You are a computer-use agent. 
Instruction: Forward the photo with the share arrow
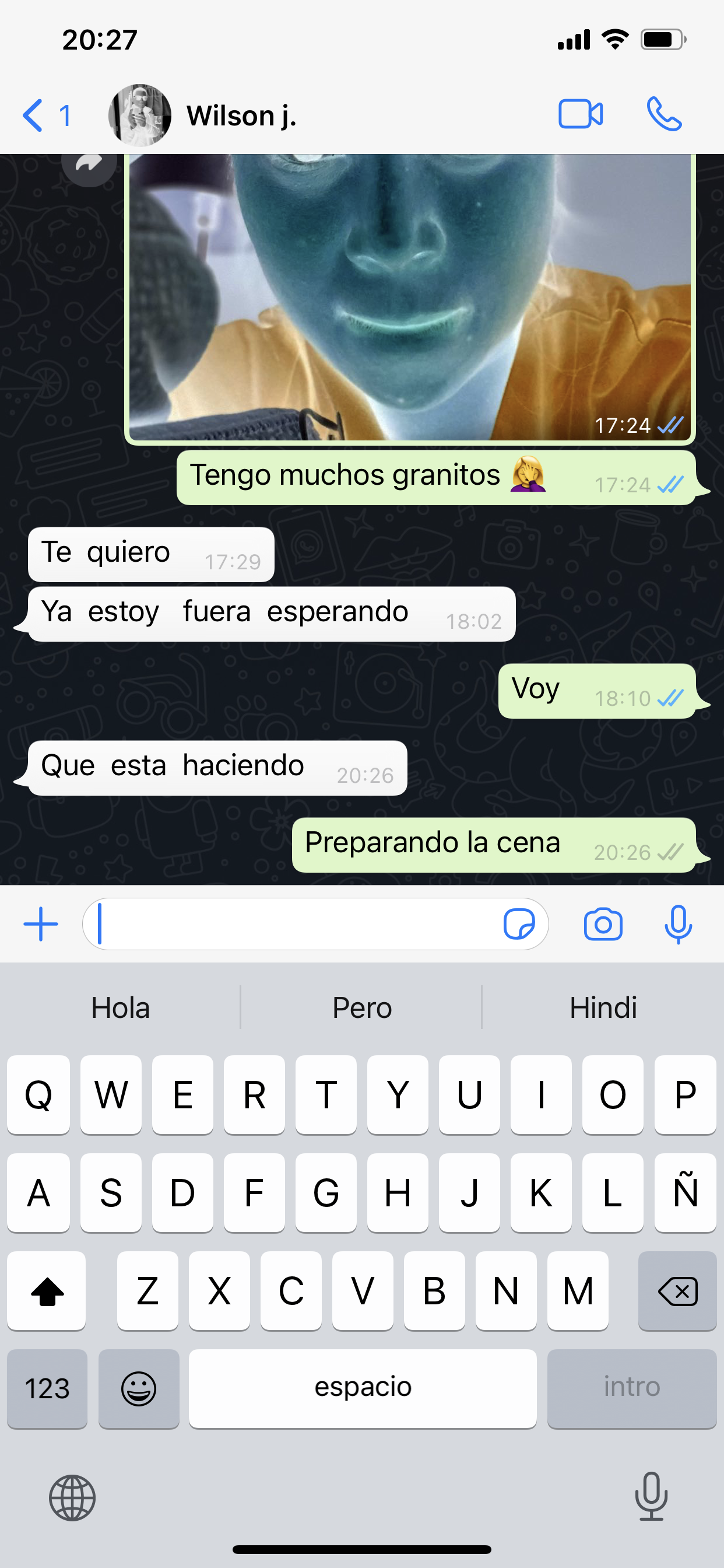(89, 164)
